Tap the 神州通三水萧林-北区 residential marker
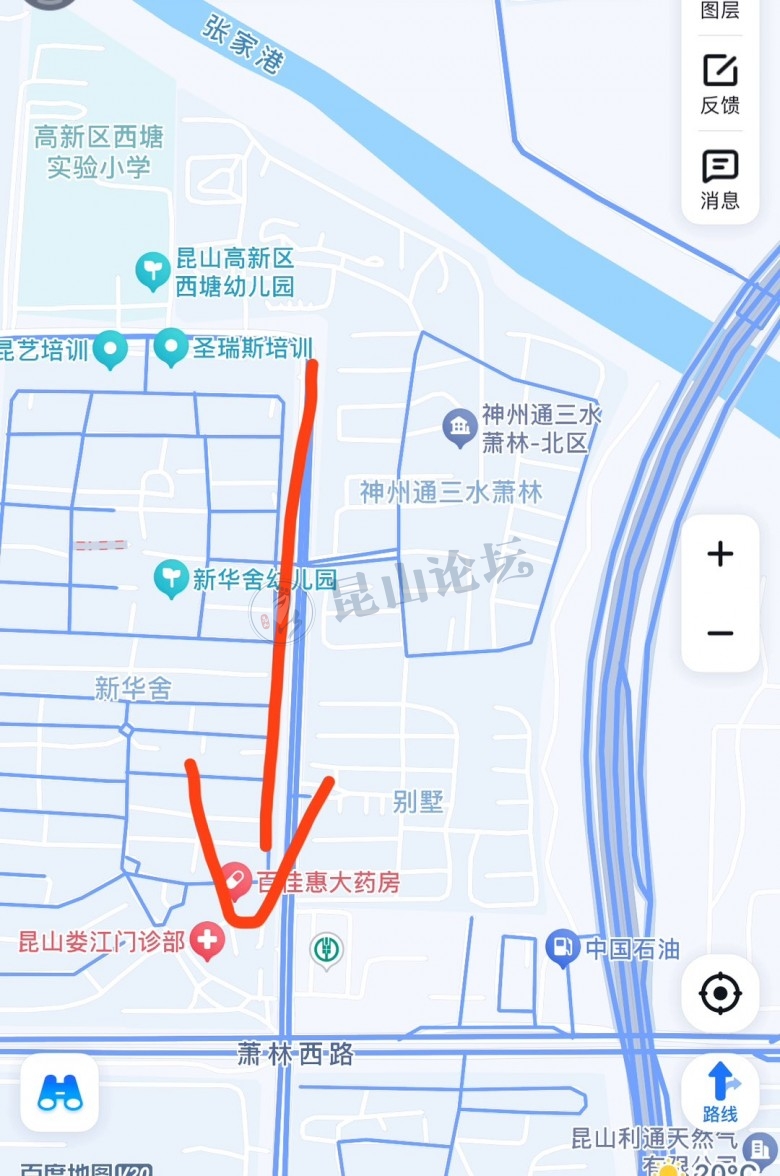This screenshot has width=780, height=1176. (459, 429)
